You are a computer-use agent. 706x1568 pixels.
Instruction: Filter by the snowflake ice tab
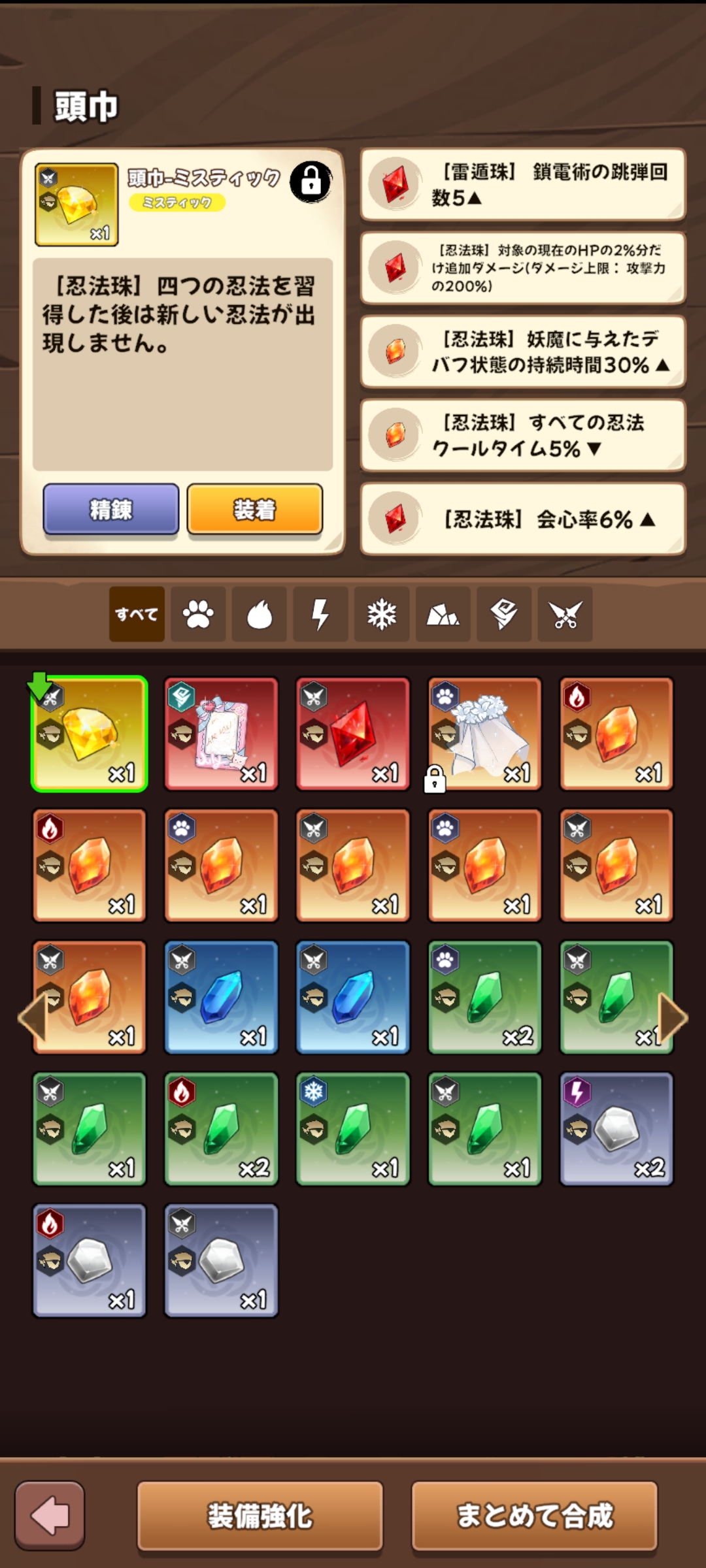tap(382, 614)
